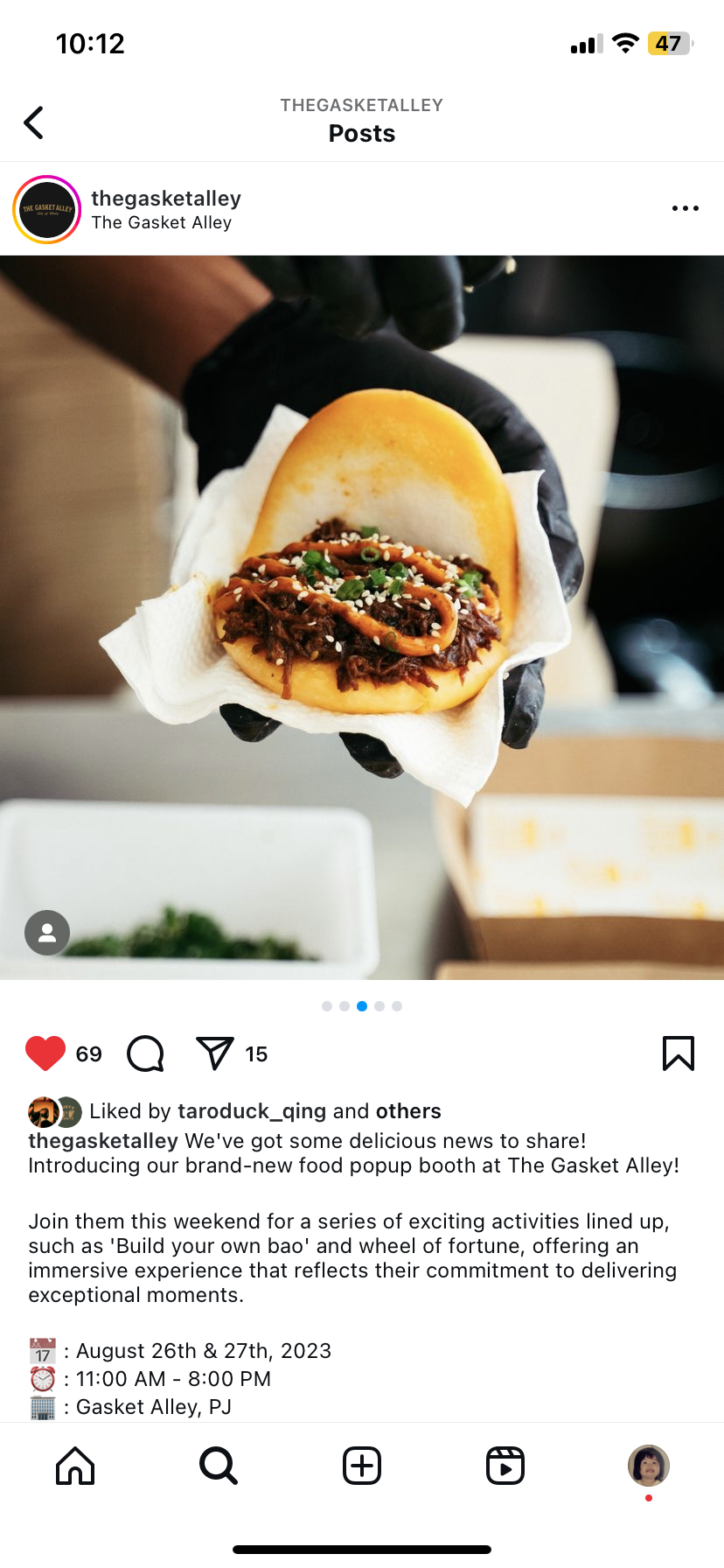Screen dimensions: 724x1568
Task: Open thegasketalley username in the caption
Action: click(103, 1141)
